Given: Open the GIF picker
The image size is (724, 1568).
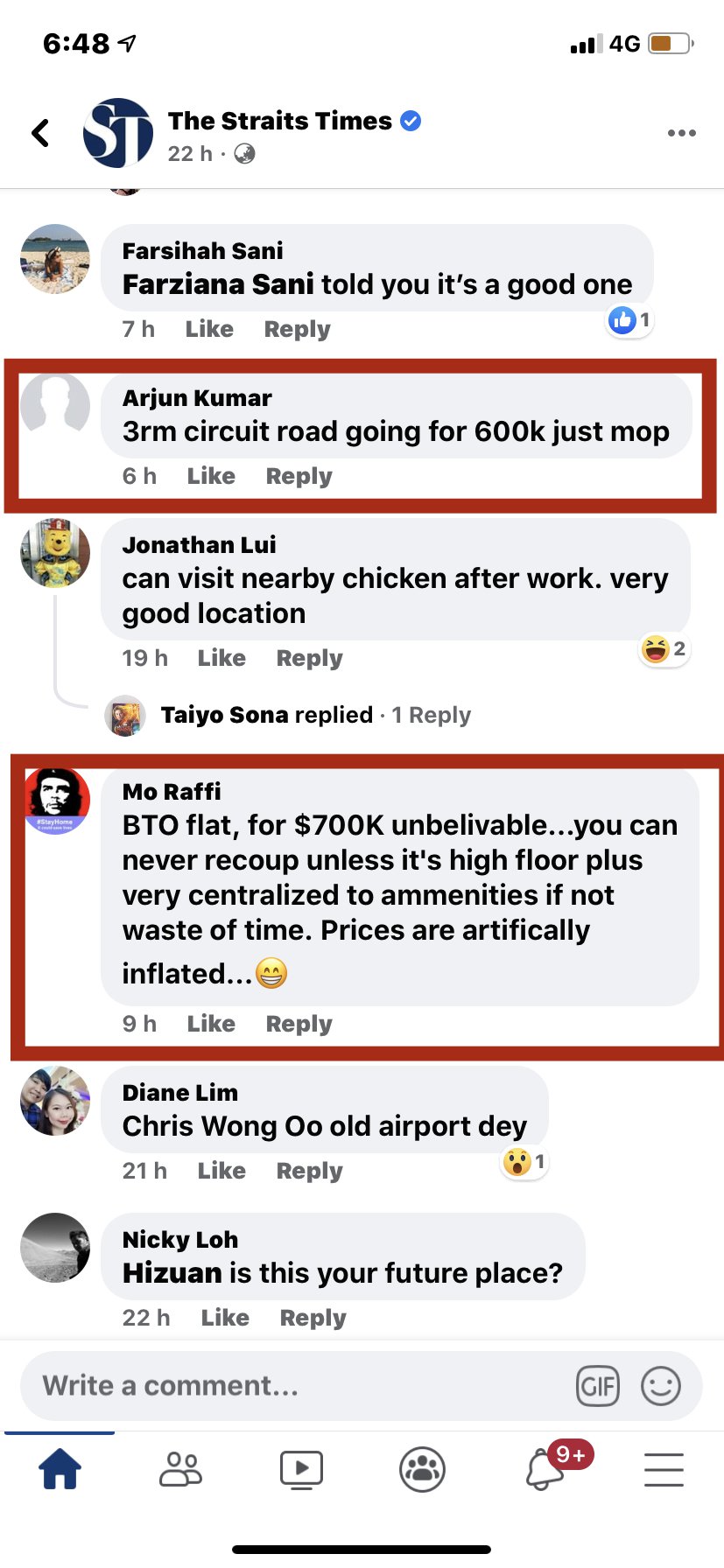Looking at the screenshot, I should 598,1386.
